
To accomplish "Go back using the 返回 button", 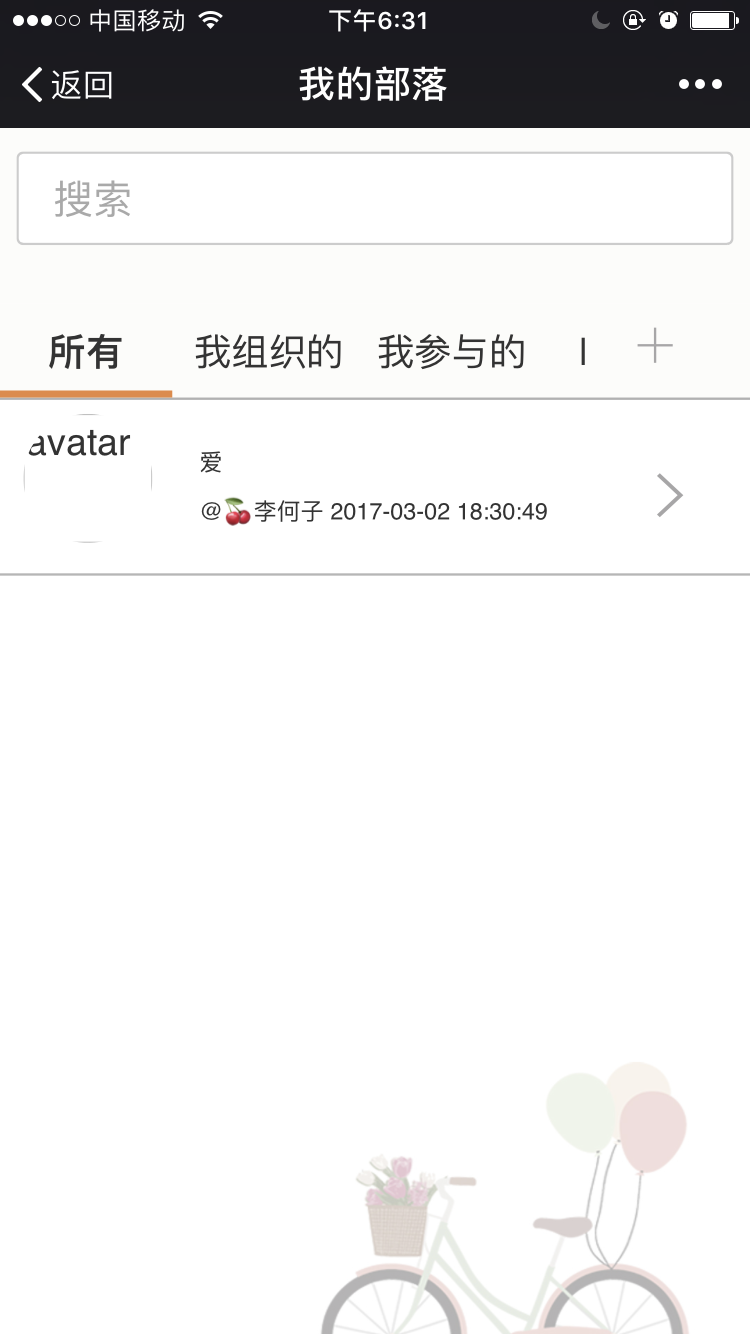I will pyautogui.click(x=67, y=85).
